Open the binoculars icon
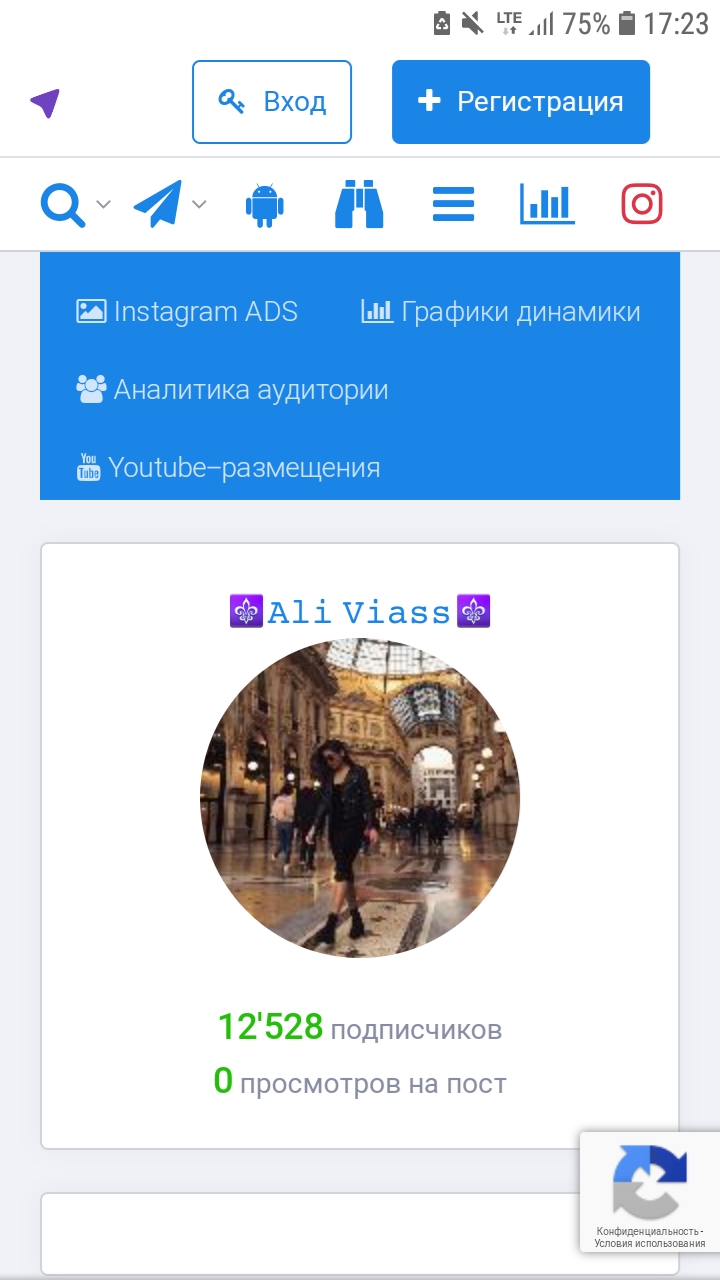 359,205
